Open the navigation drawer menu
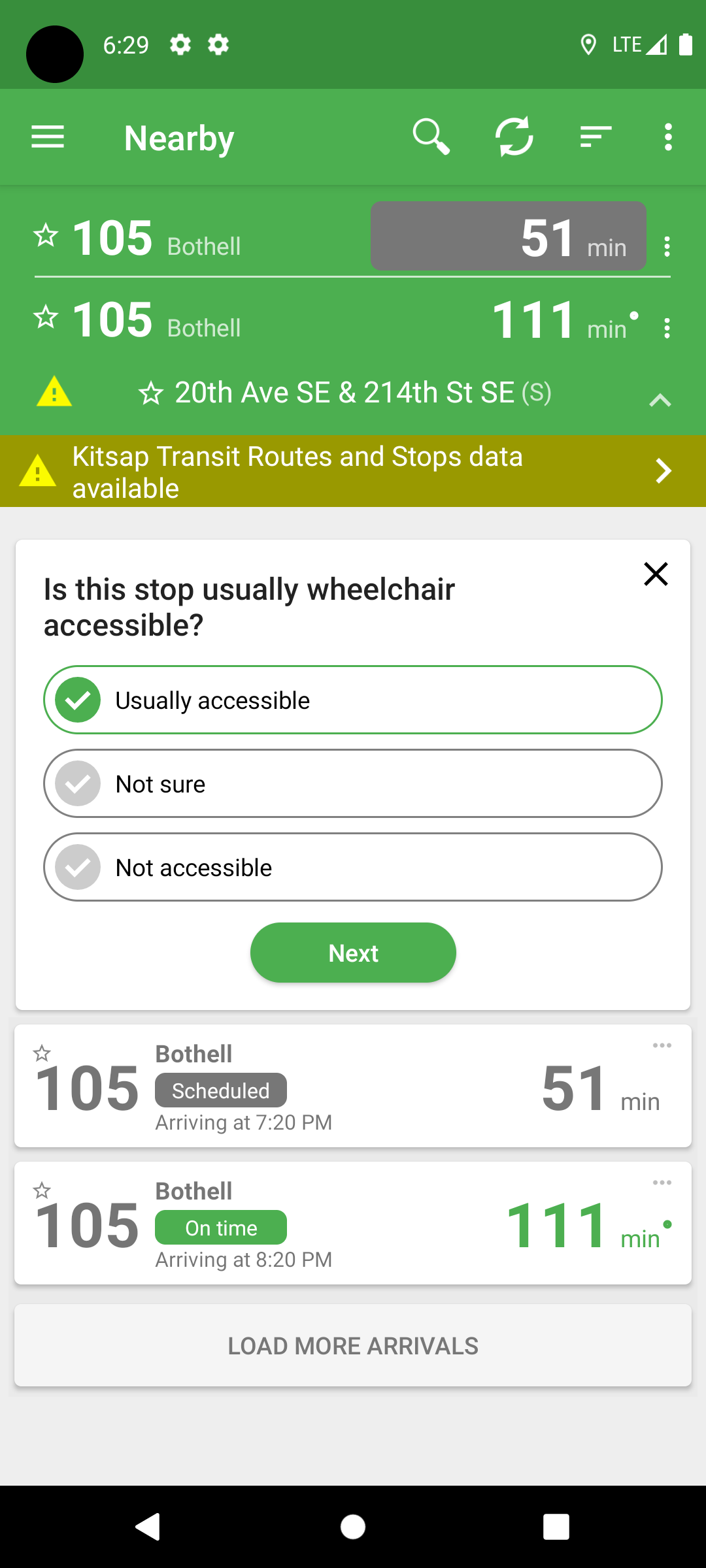Screen dimensions: 706x1568 pyautogui.click(x=48, y=137)
